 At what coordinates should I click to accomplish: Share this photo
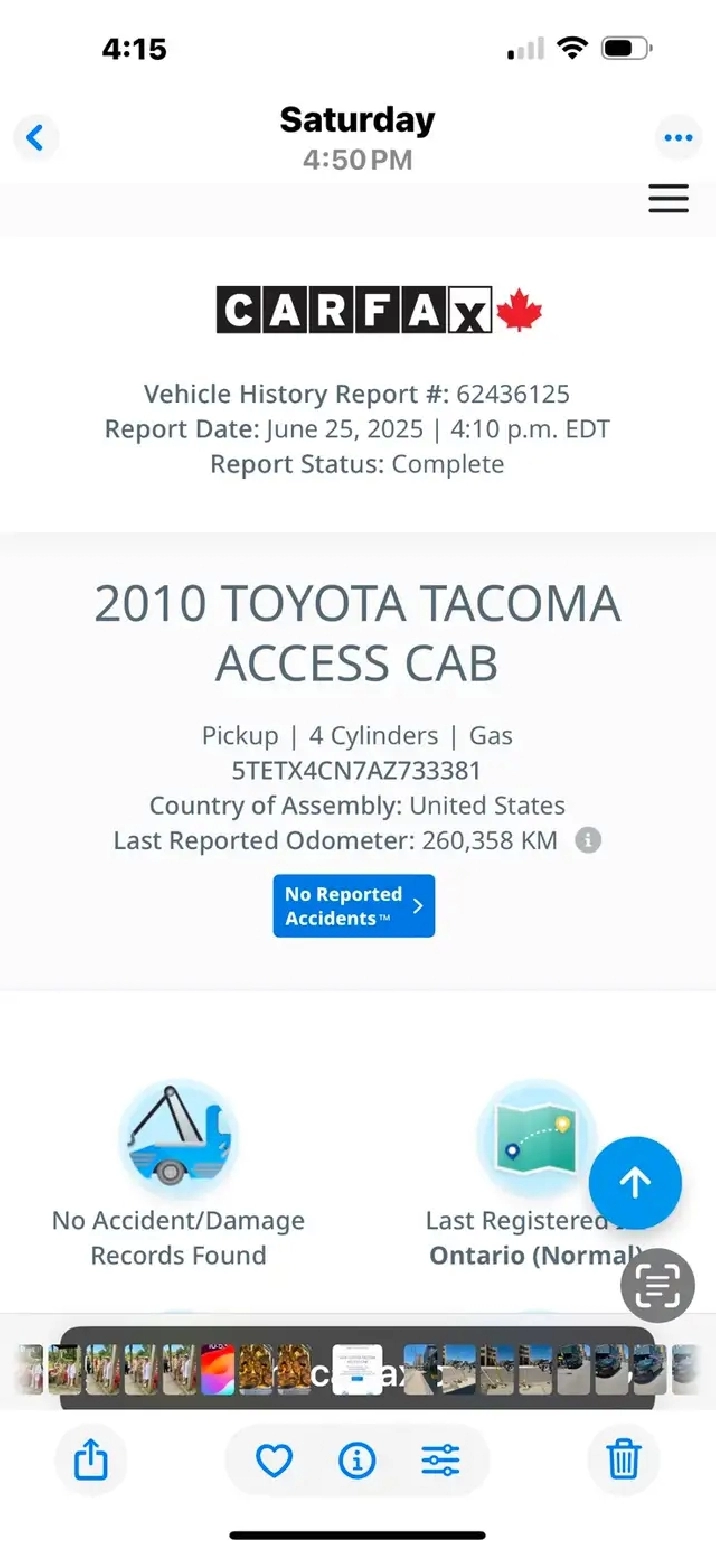pyautogui.click(x=91, y=1461)
